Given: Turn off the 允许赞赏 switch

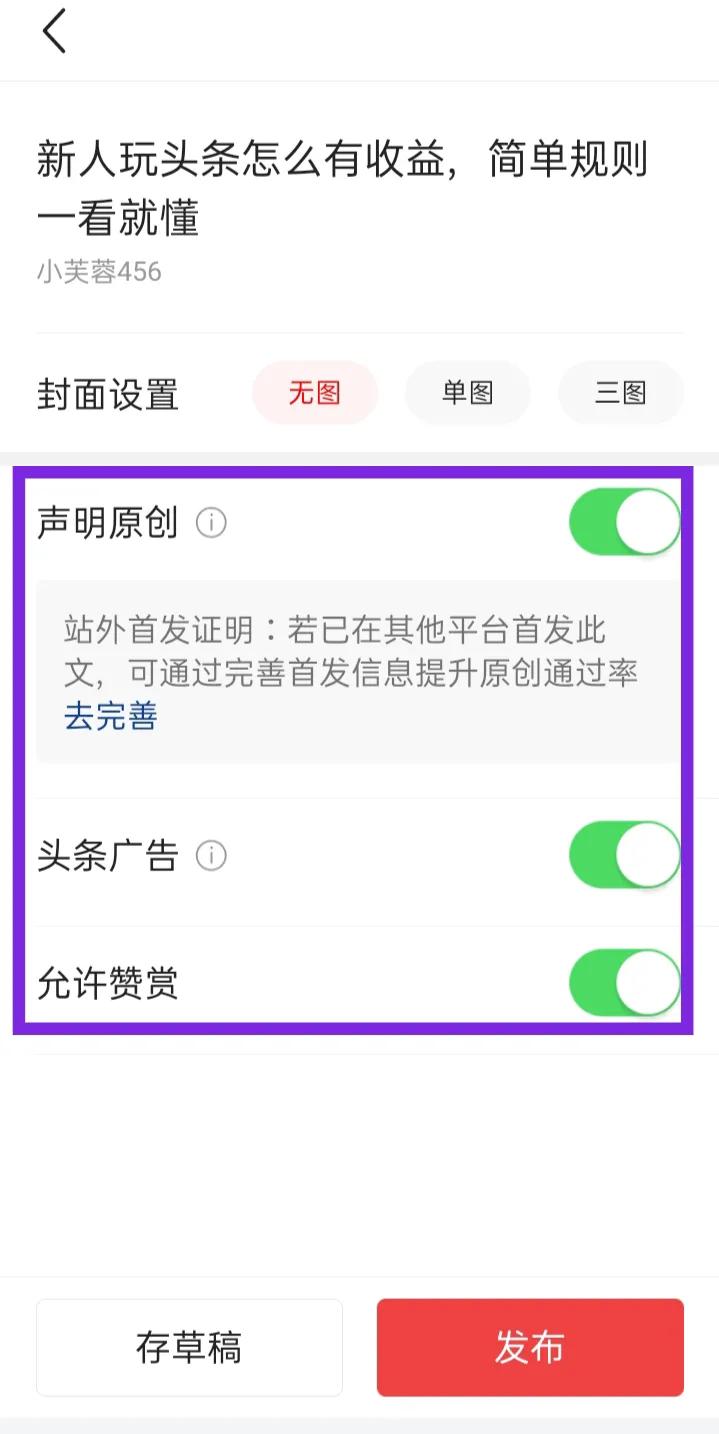Looking at the screenshot, I should (x=624, y=983).
